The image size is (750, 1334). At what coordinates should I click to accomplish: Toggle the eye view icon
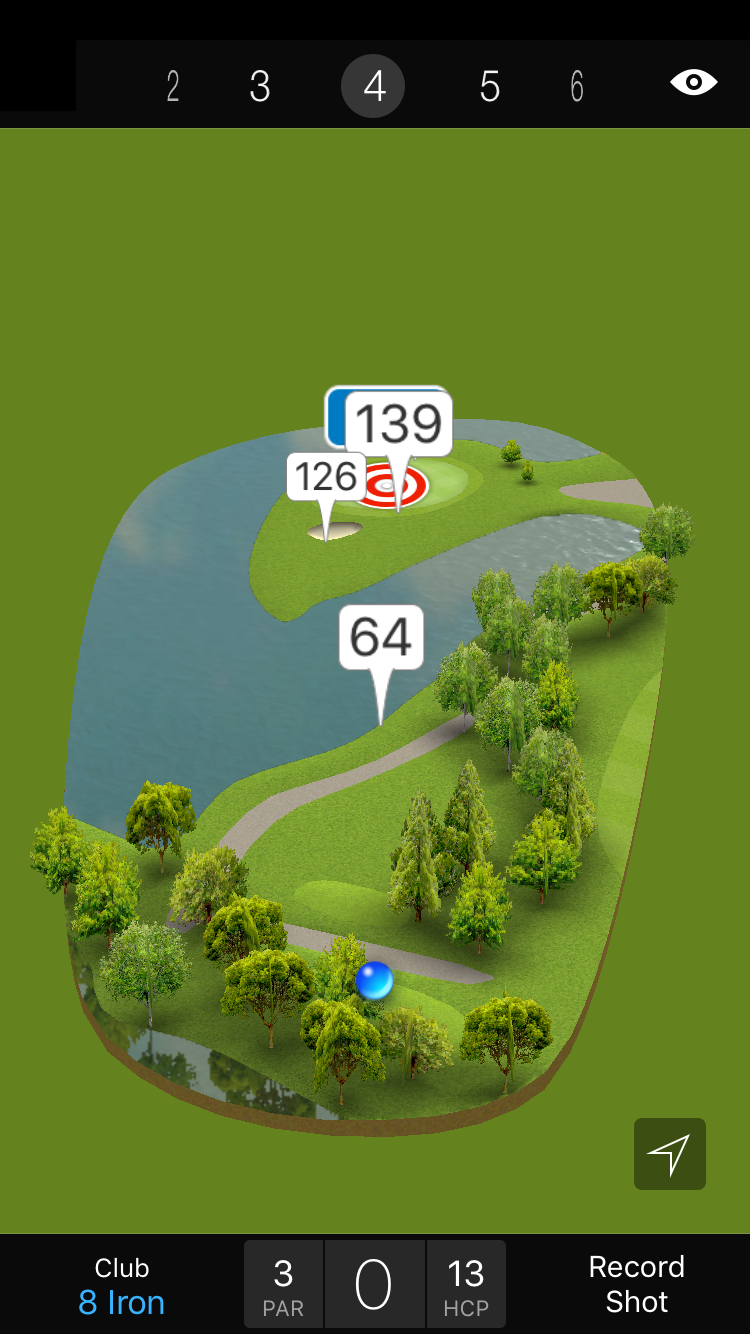[693, 83]
